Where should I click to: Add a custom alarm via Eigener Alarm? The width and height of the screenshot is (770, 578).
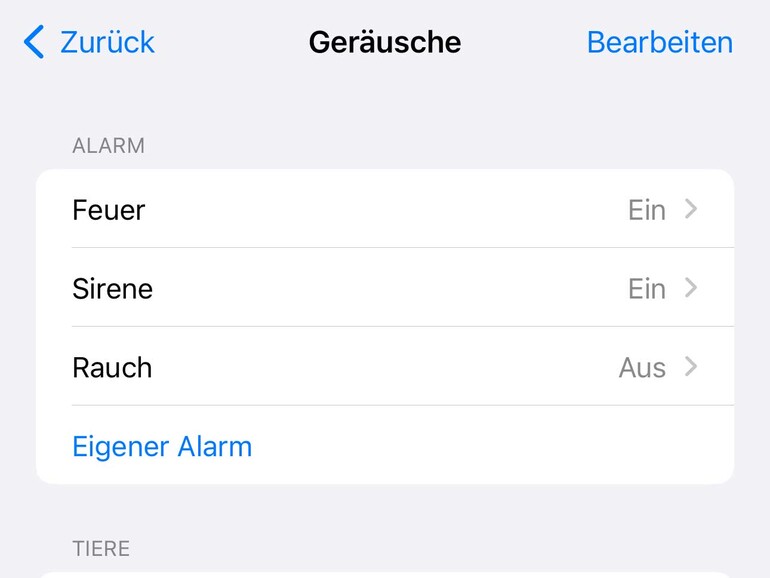(x=162, y=446)
